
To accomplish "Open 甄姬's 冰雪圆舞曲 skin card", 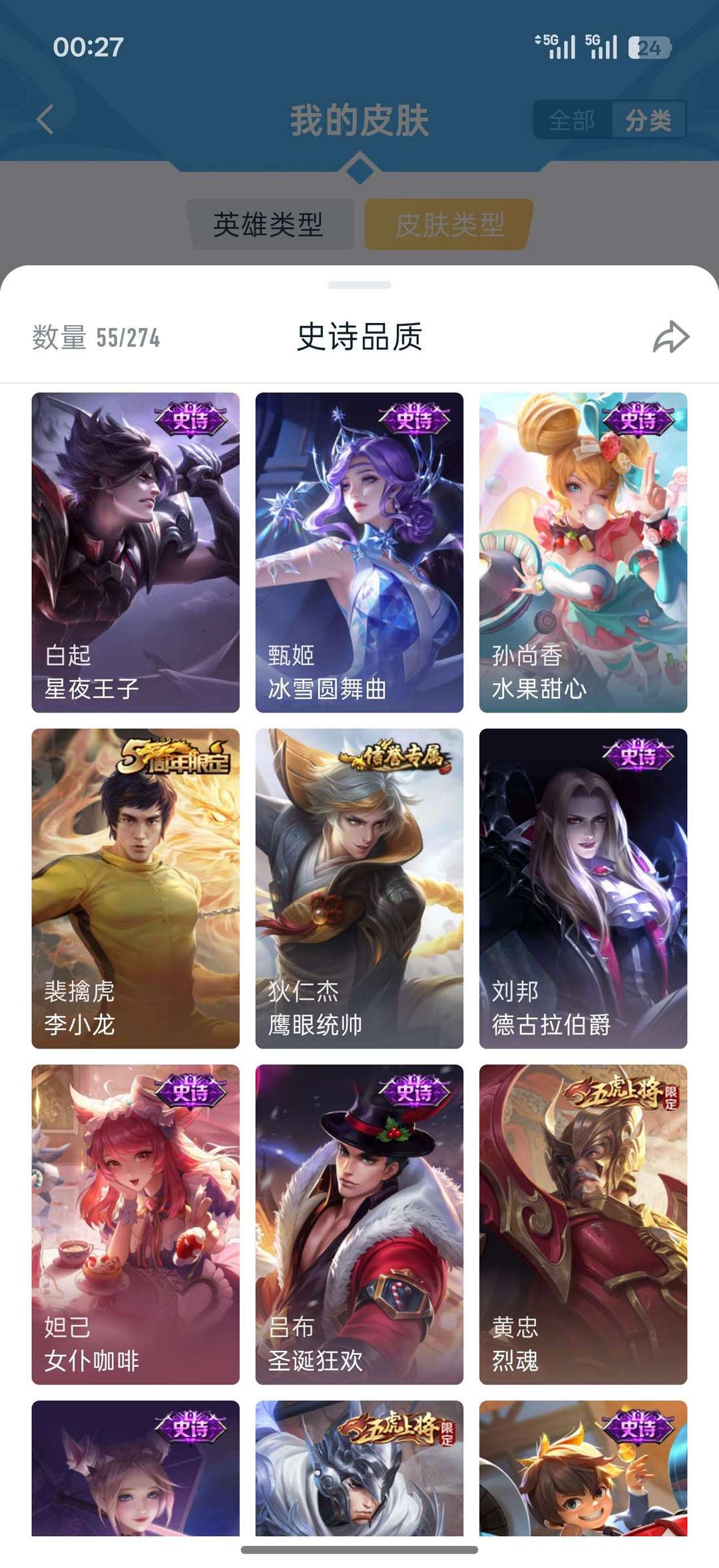I will pyautogui.click(x=358, y=553).
